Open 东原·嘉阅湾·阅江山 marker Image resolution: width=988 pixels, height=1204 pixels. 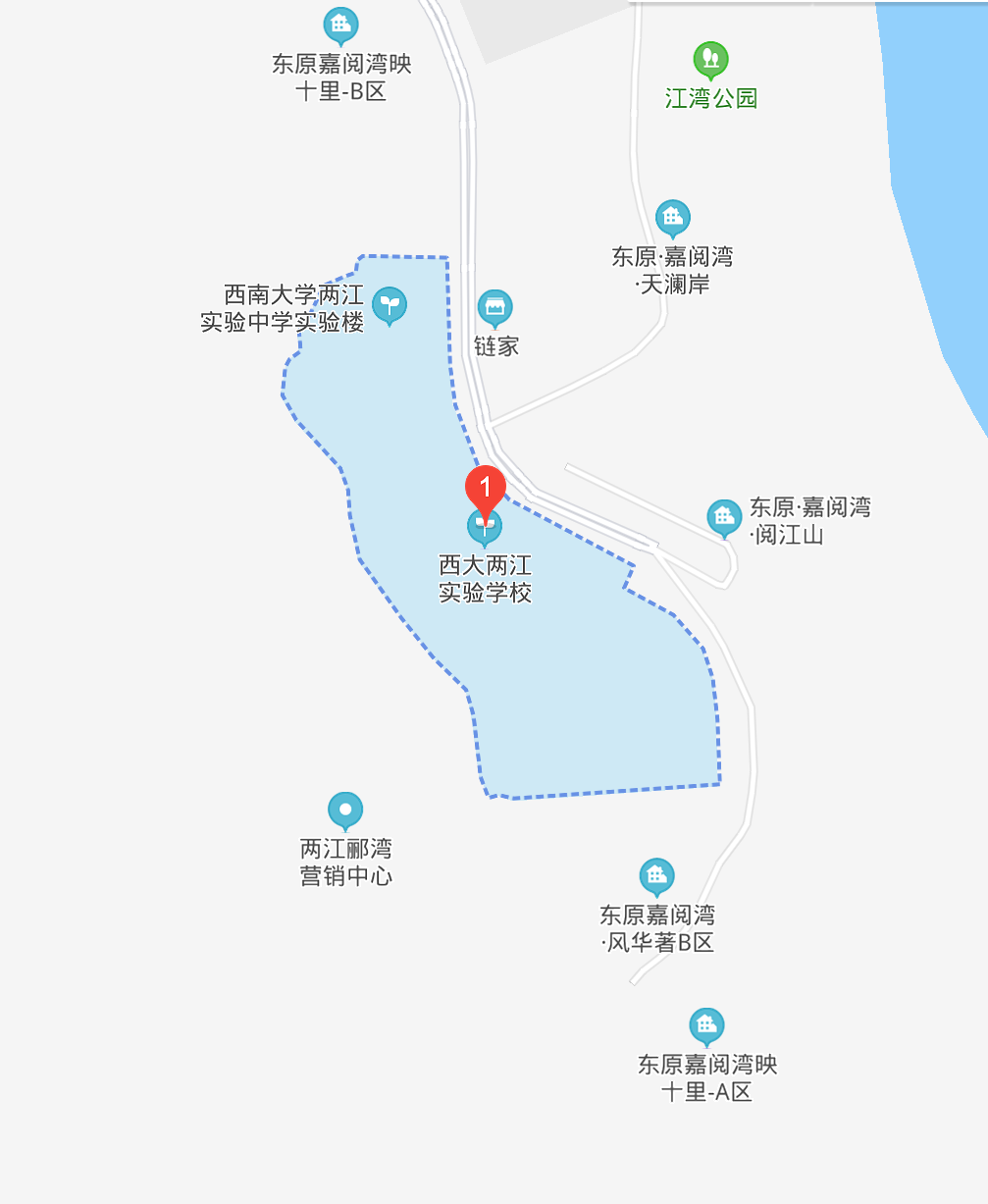(x=724, y=517)
